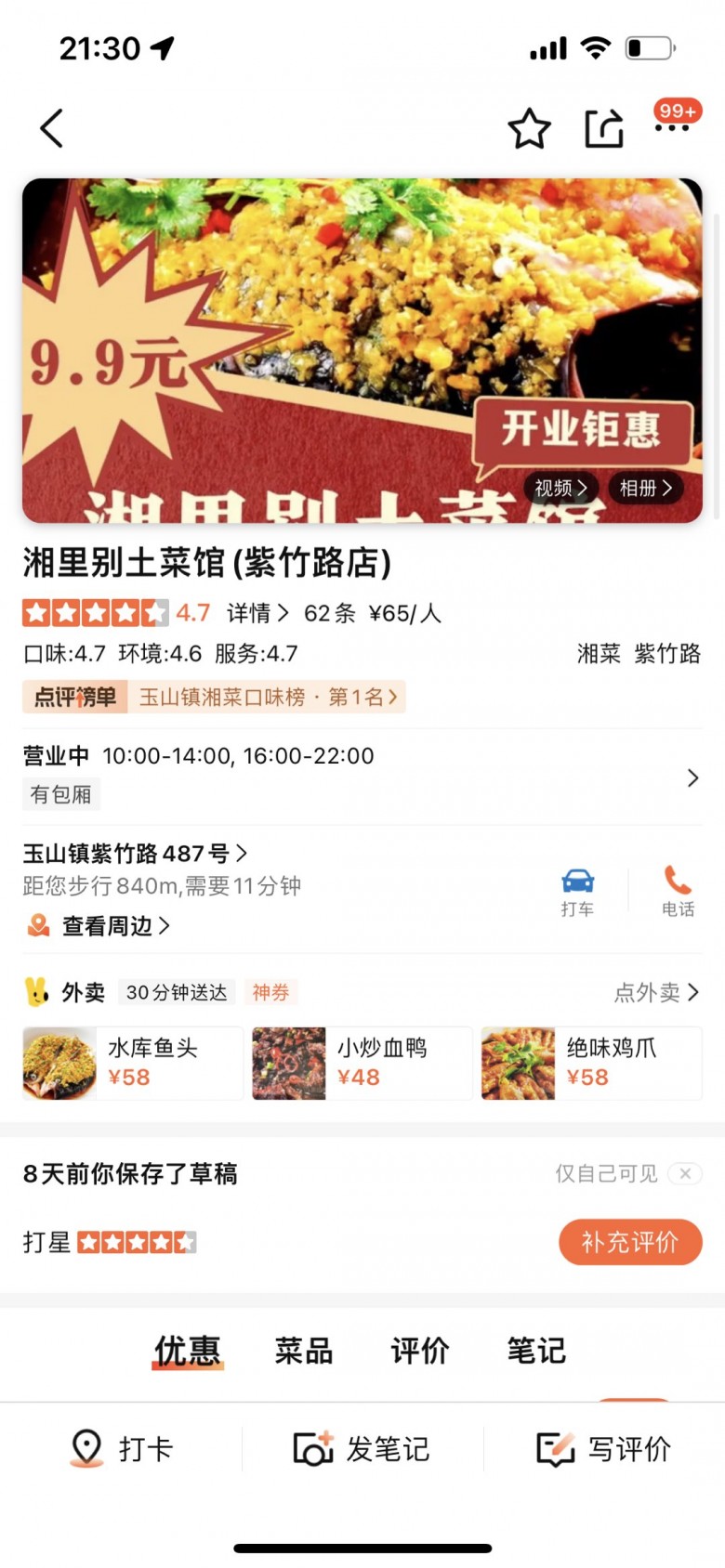This screenshot has width=725, height=1568.
Task: Call the restaurant via 电话
Action: coord(678,891)
